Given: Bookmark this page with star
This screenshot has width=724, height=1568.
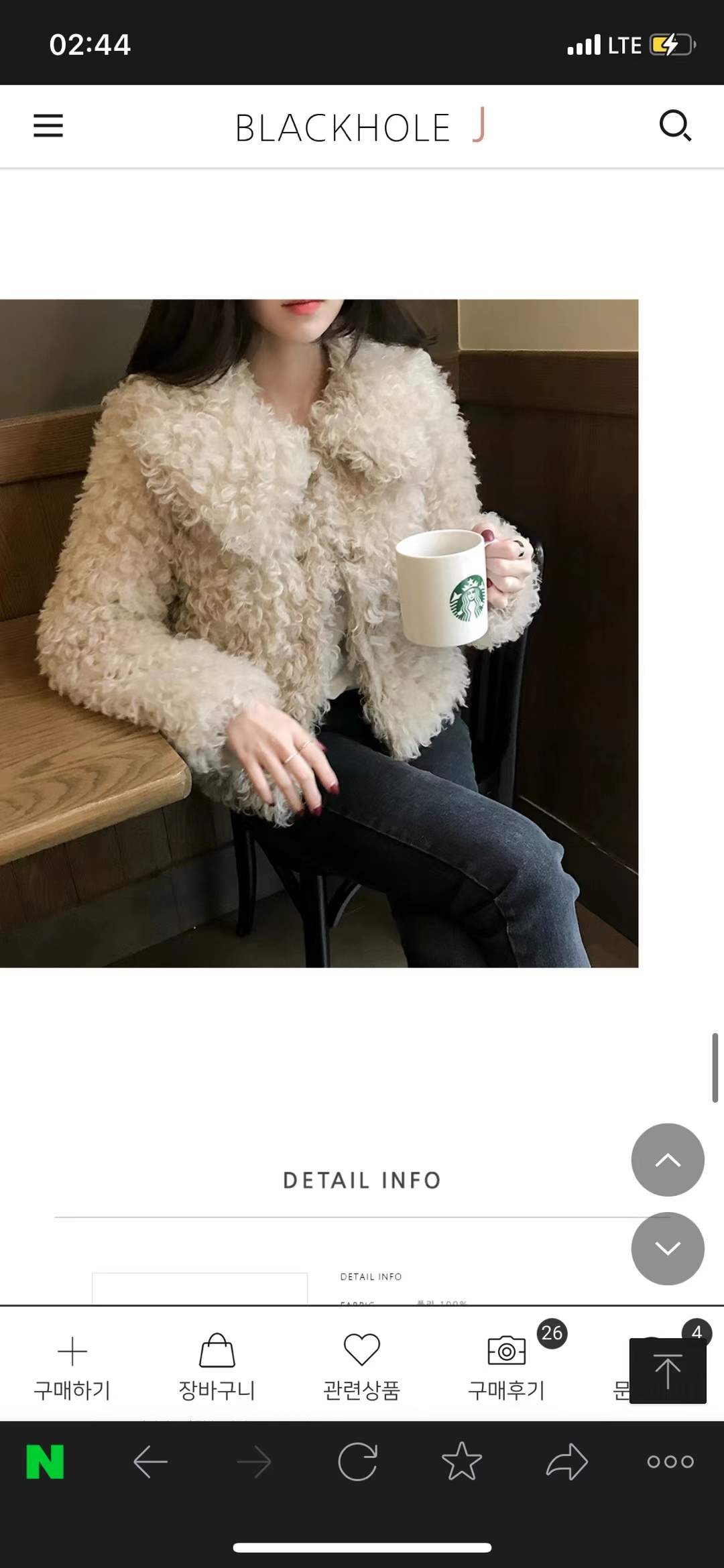Looking at the screenshot, I should (461, 1462).
